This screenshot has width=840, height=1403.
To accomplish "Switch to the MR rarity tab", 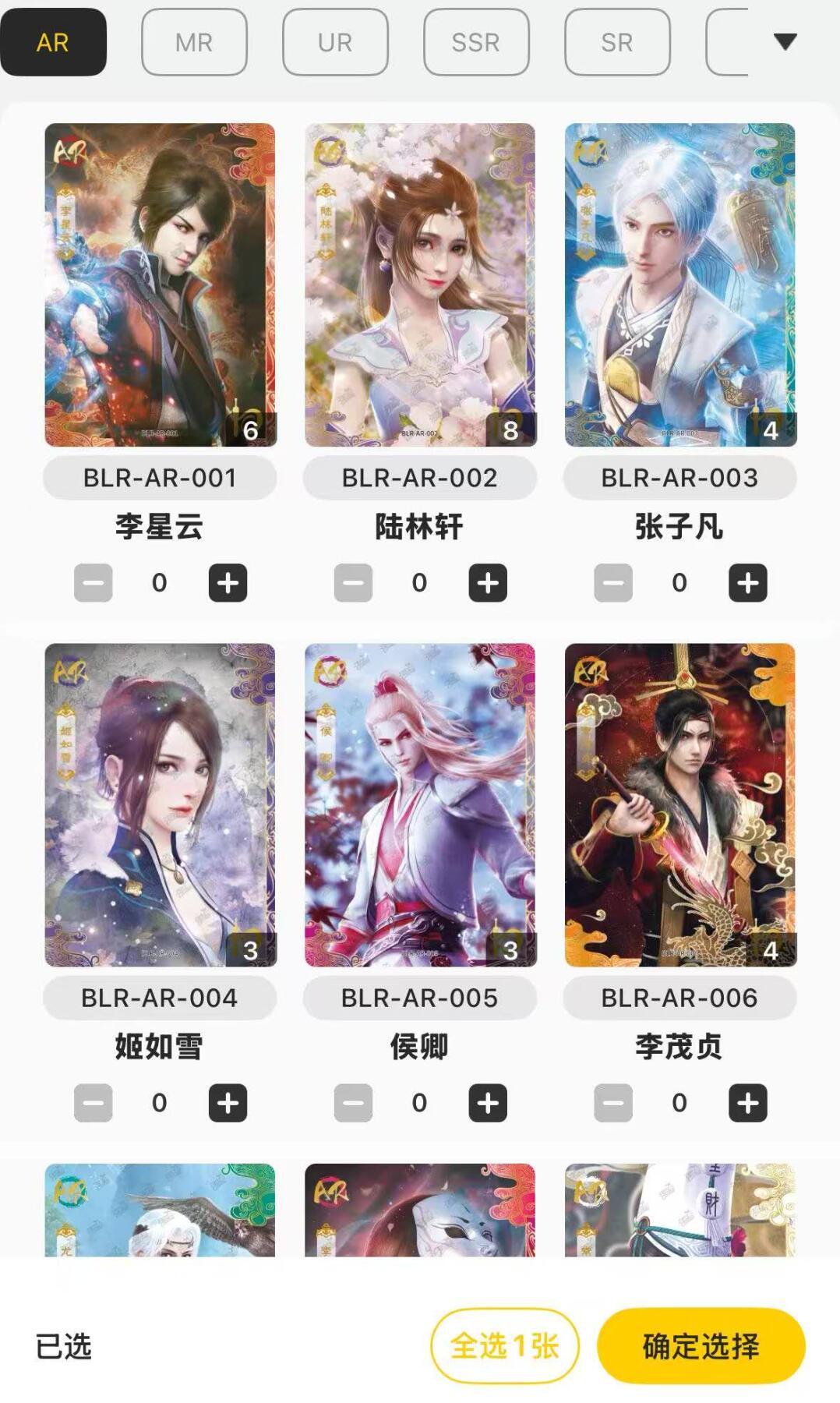I will pos(194,42).
